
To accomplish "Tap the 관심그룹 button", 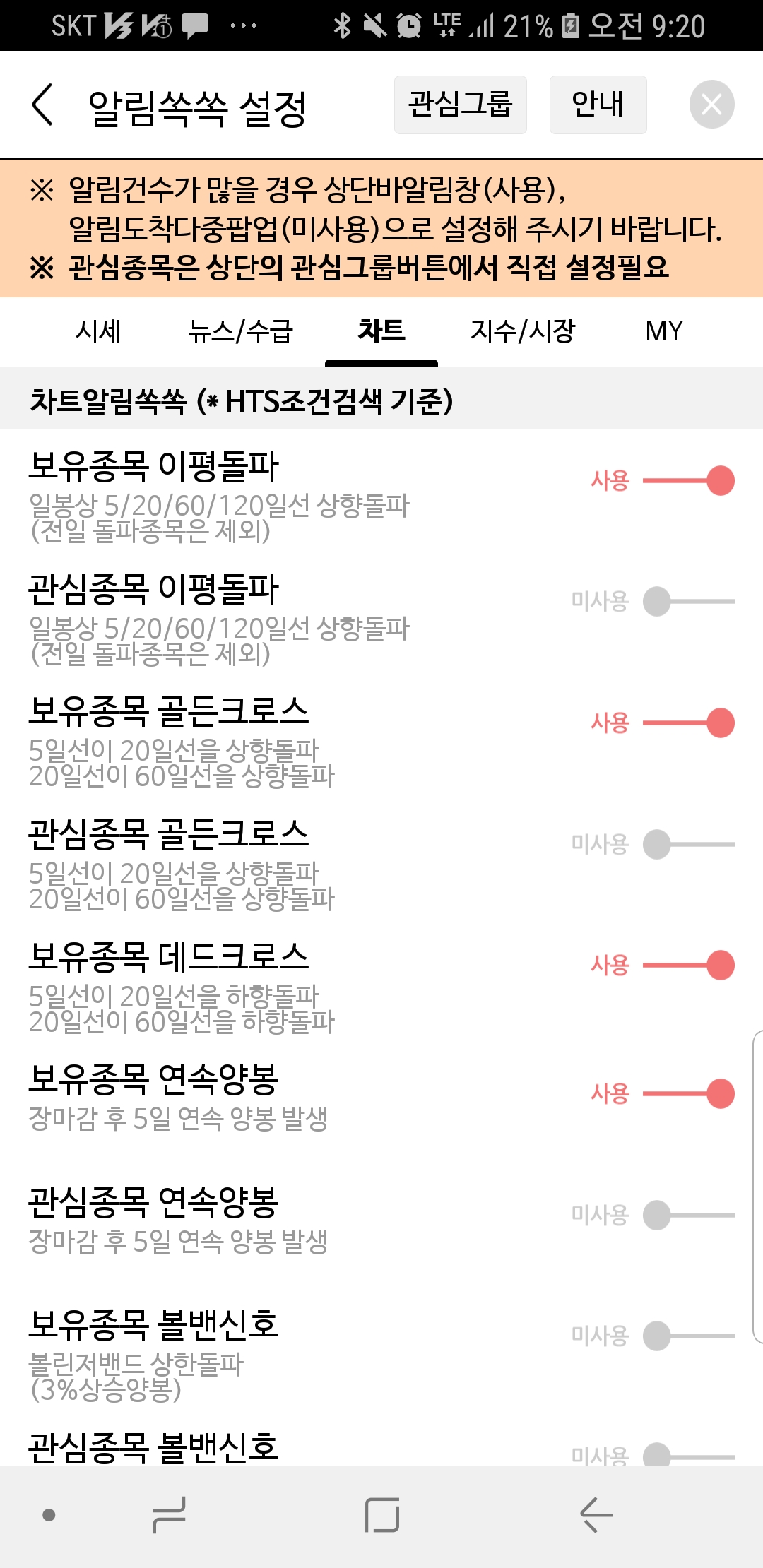I will 460,105.
